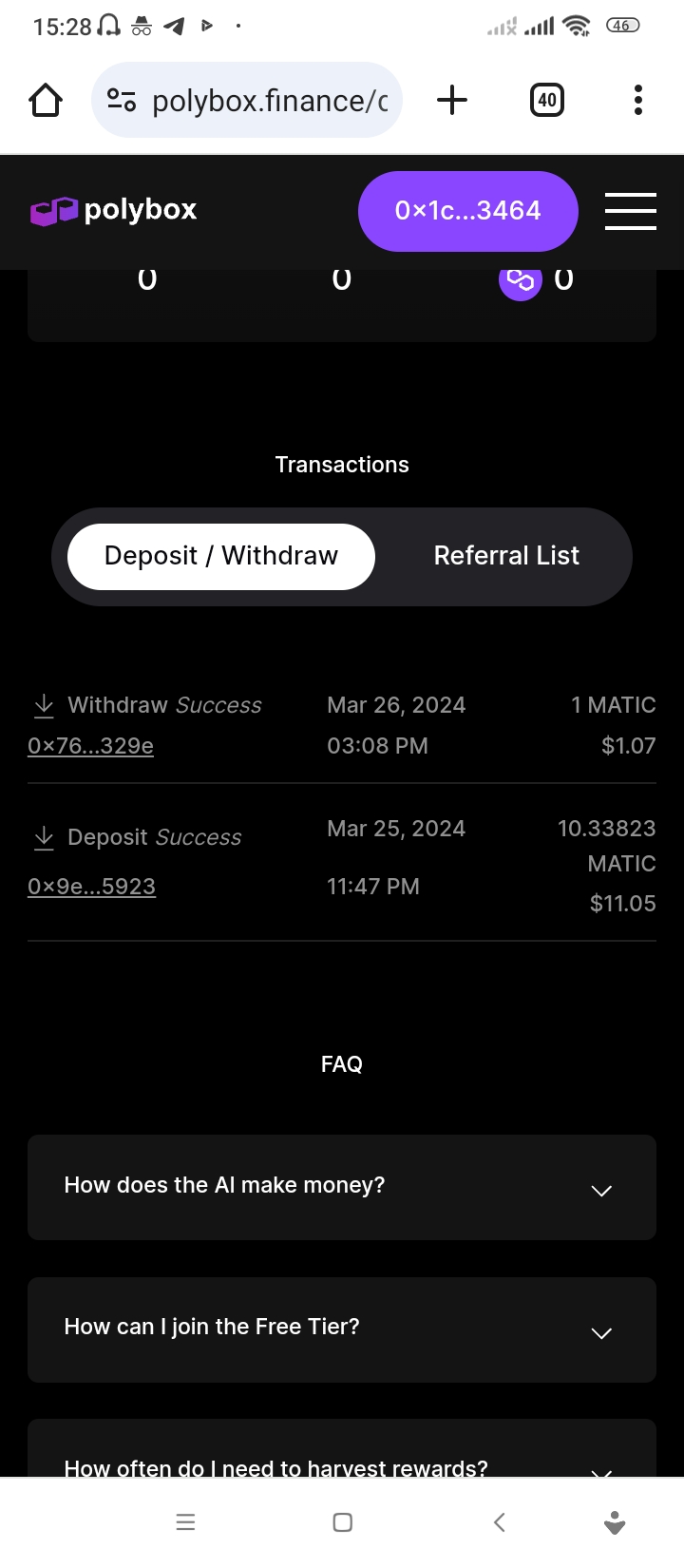The height and width of the screenshot is (1568, 684).
Task: Open recent apps from the navigation bar
Action: (x=186, y=1522)
